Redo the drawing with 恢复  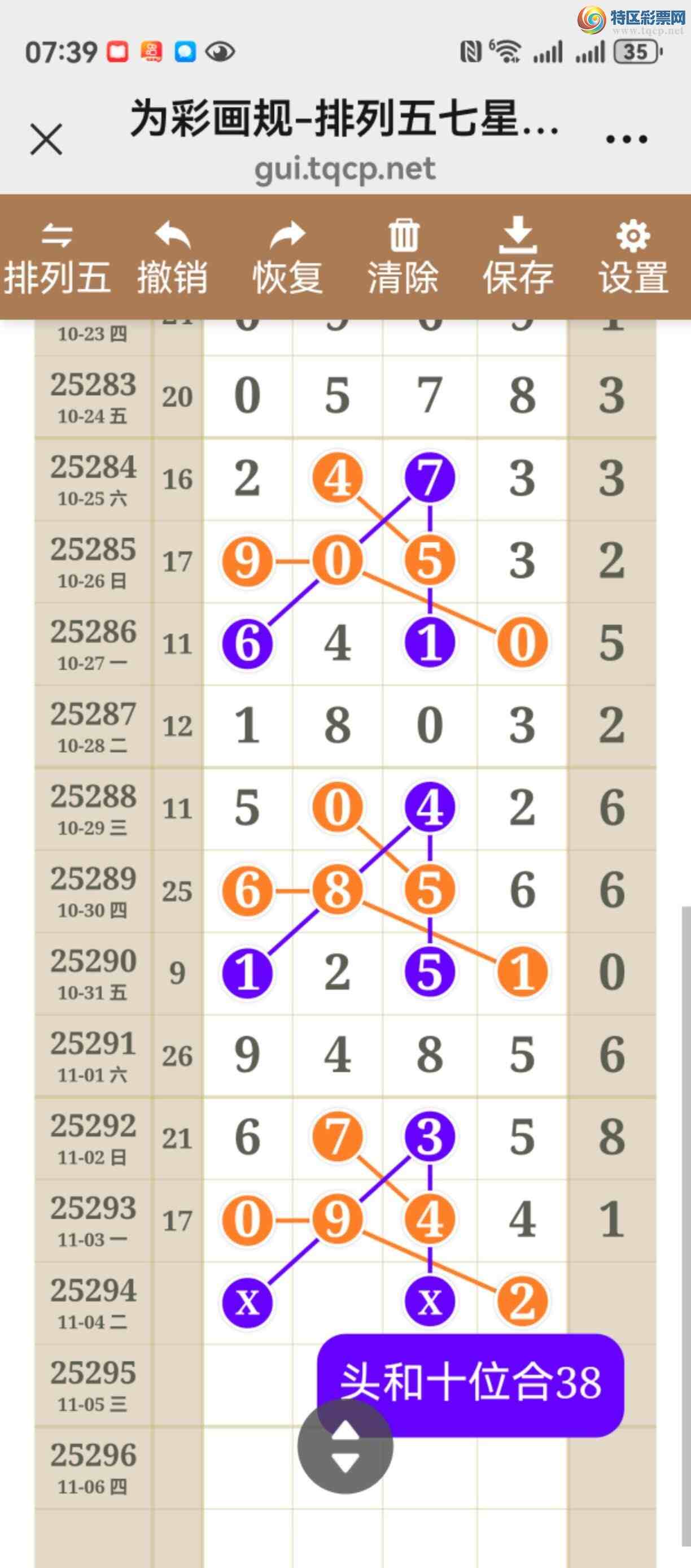click(288, 258)
